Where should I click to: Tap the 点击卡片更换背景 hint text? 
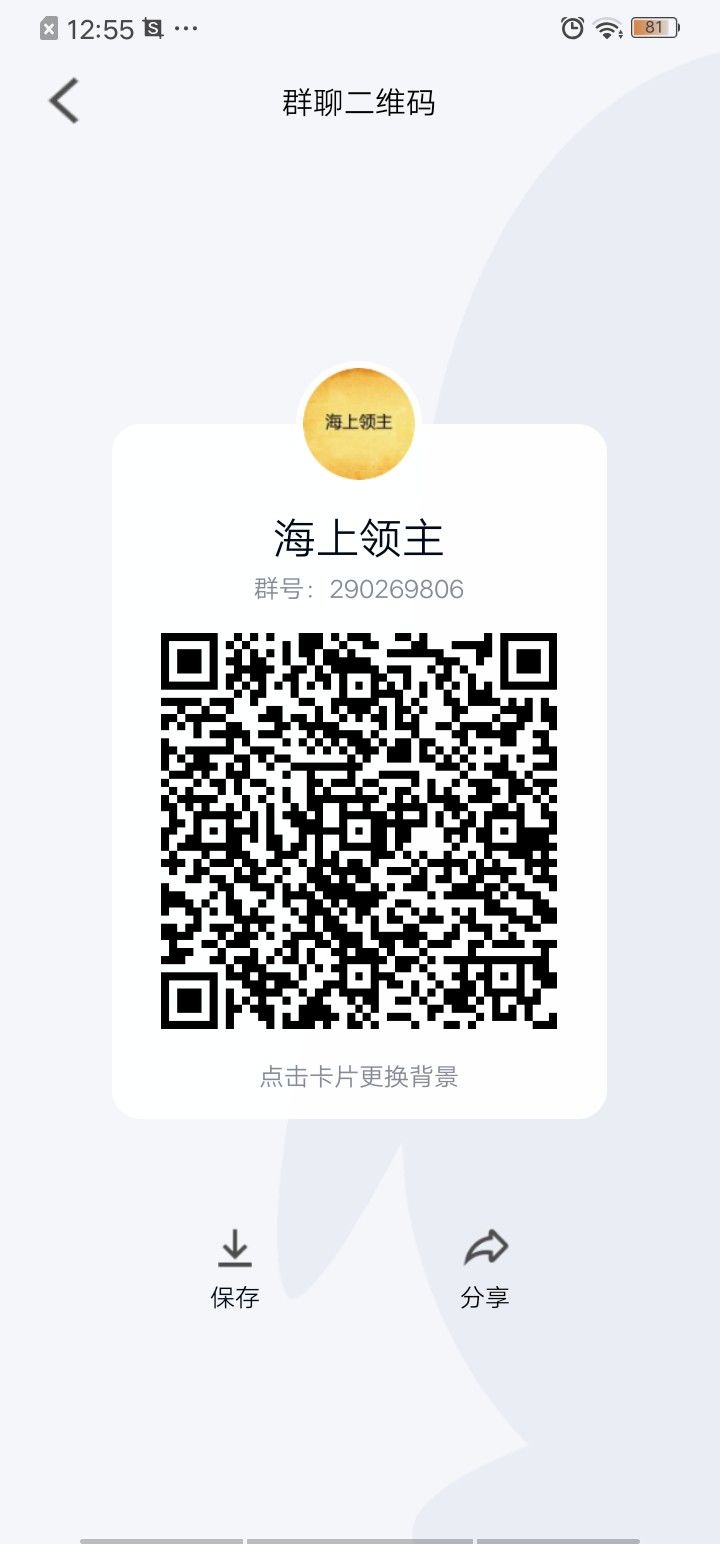(x=358, y=1077)
